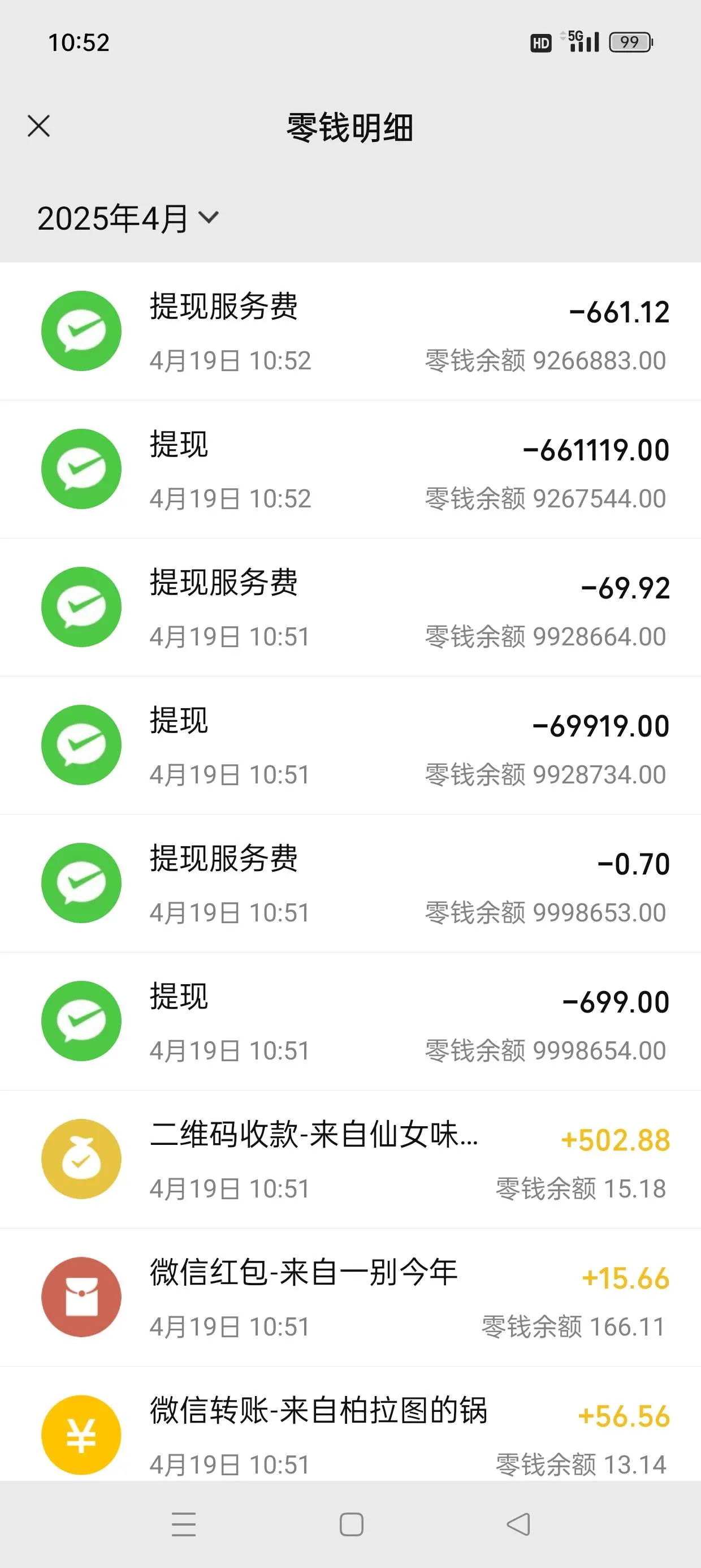Tap the yellow money bag QR collection icon
This screenshot has width=701, height=1568.
[x=81, y=1158]
